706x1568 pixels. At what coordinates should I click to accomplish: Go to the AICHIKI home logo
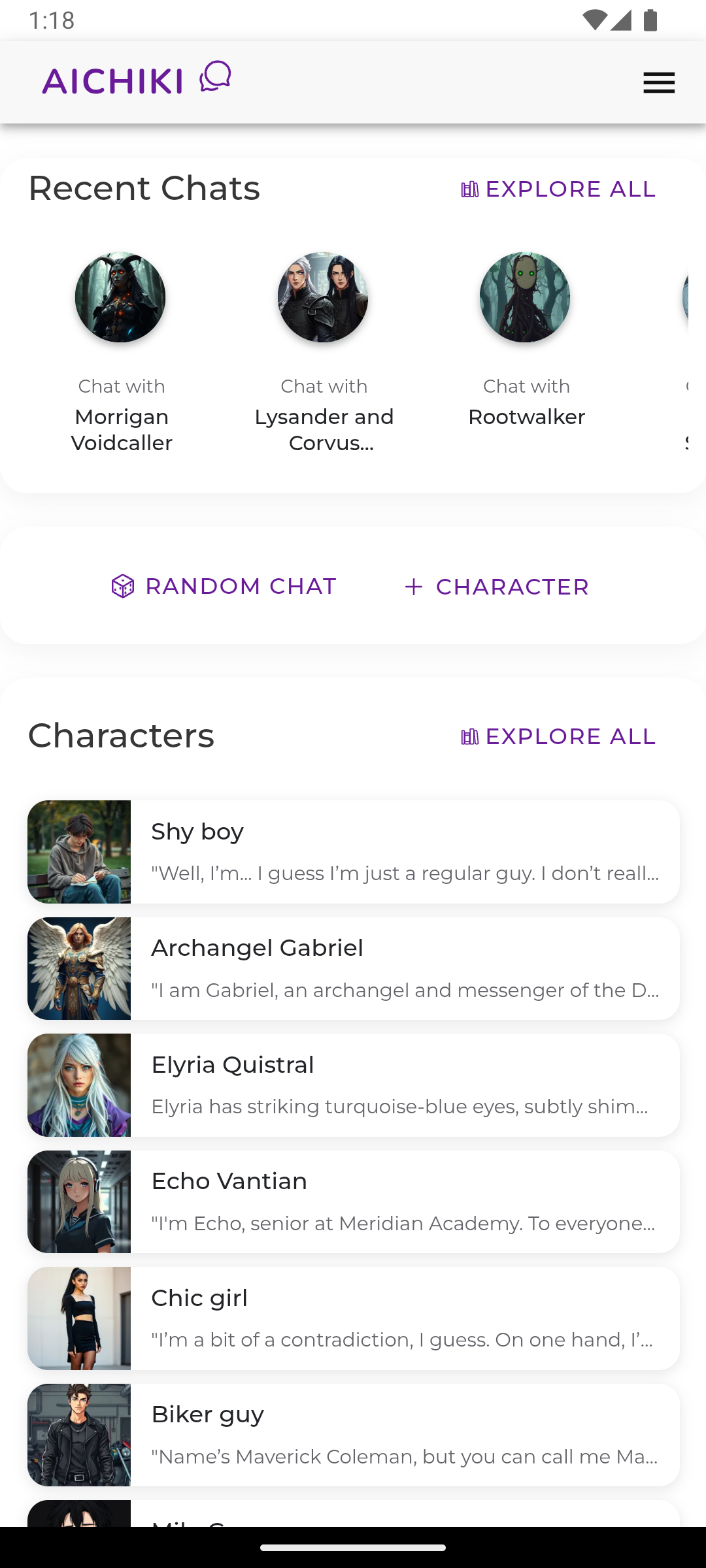pyautogui.click(x=137, y=80)
